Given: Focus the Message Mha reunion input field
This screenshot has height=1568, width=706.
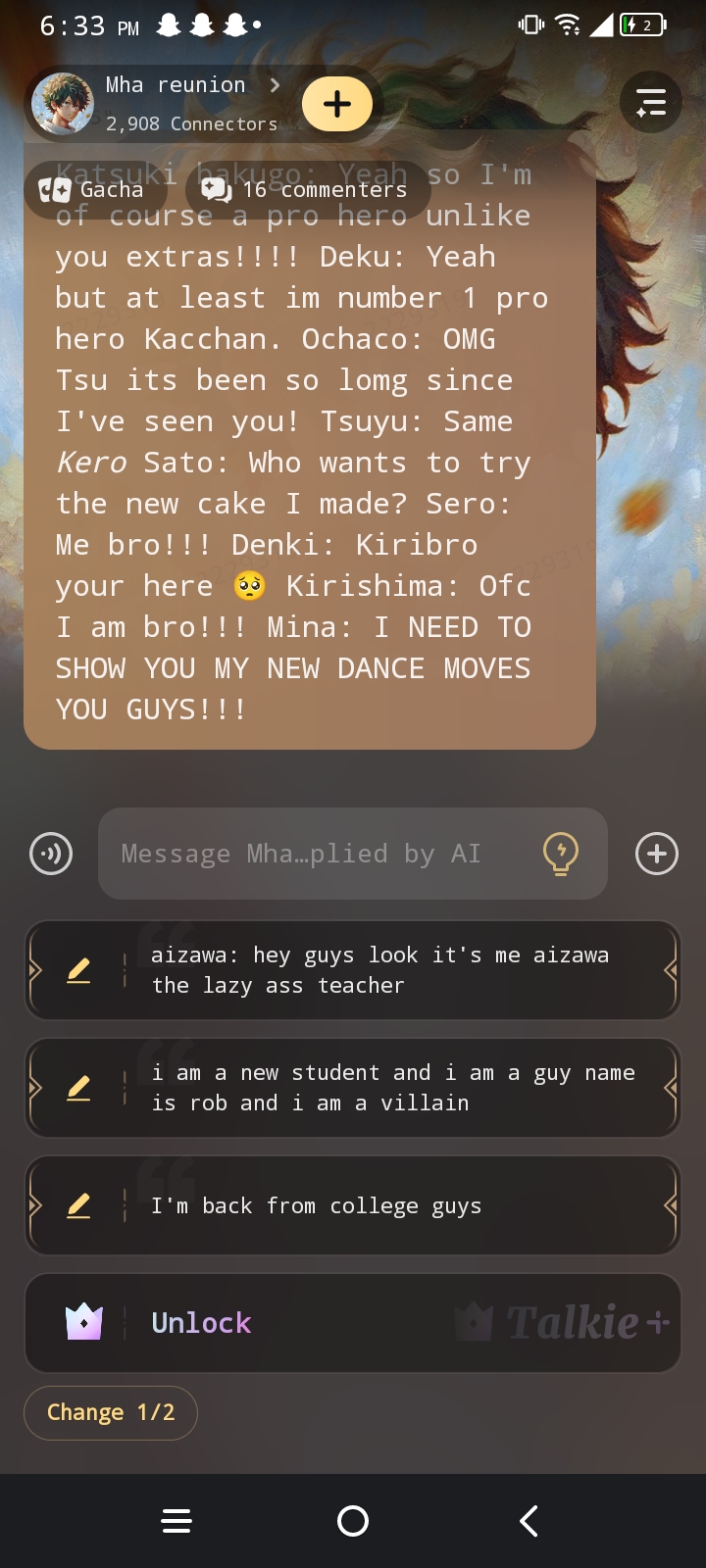Looking at the screenshot, I should (x=314, y=854).
